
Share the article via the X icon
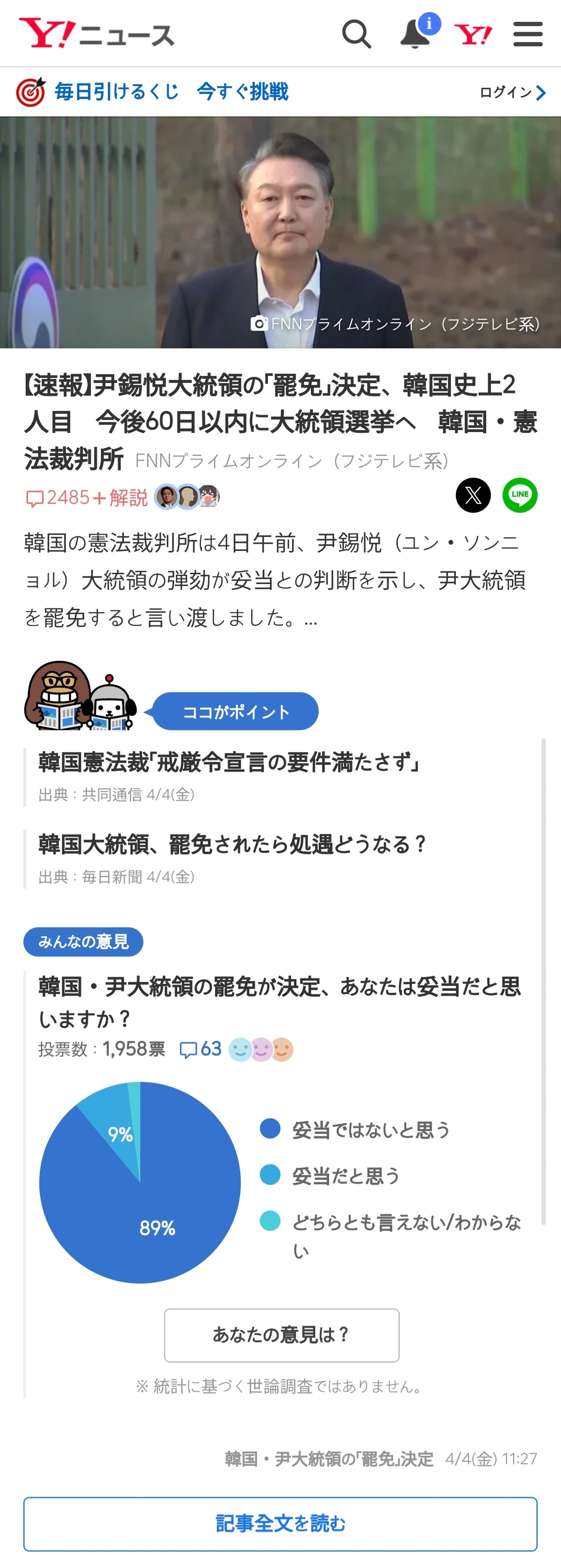(x=474, y=496)
